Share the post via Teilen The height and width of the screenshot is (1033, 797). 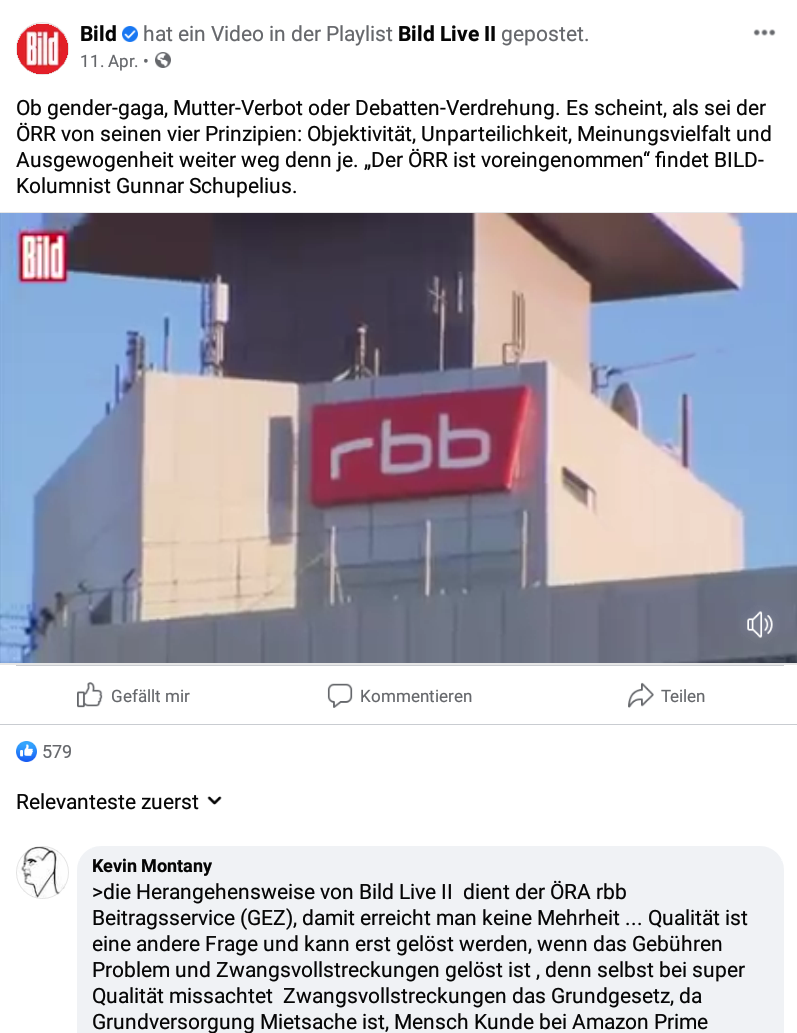click(x=666, y=696)
